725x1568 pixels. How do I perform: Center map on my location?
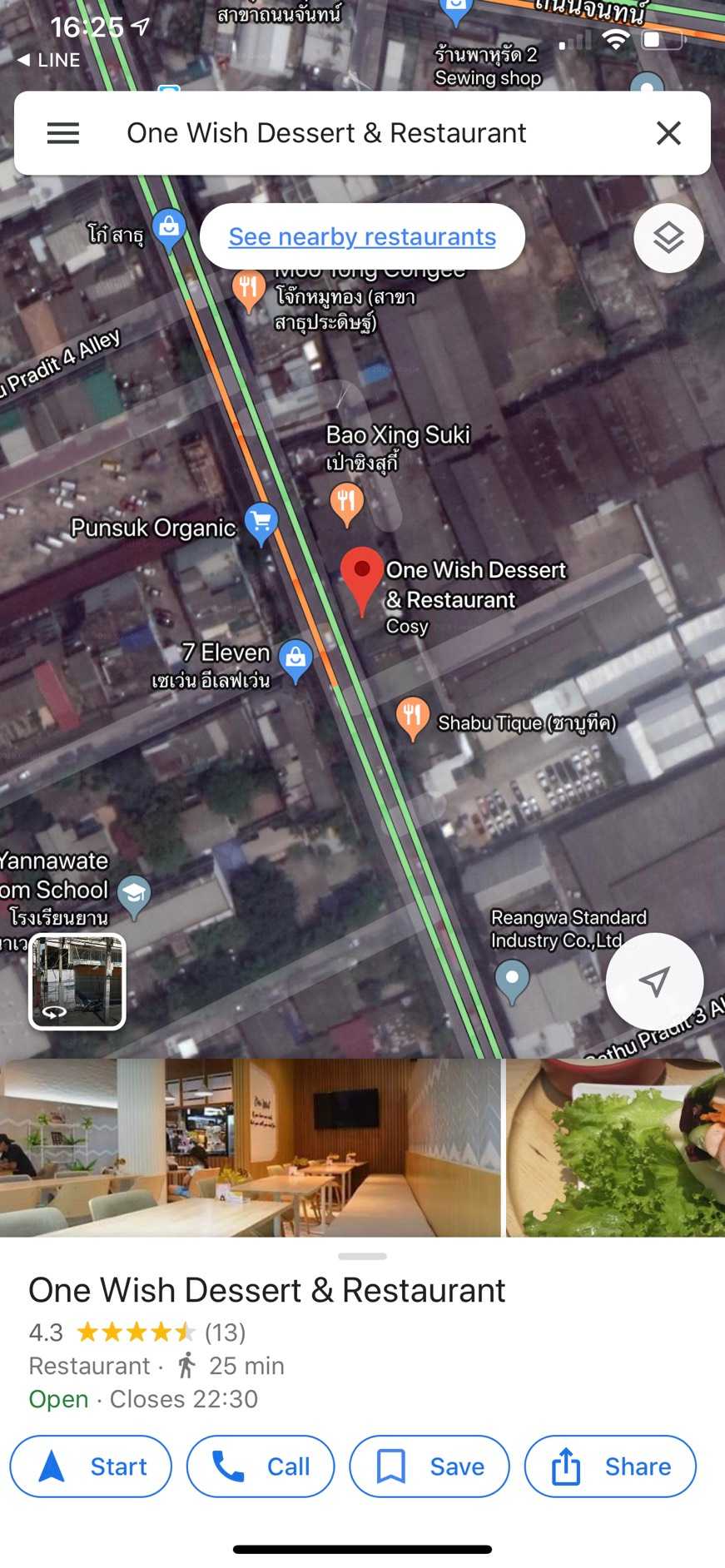pos(654,981)
